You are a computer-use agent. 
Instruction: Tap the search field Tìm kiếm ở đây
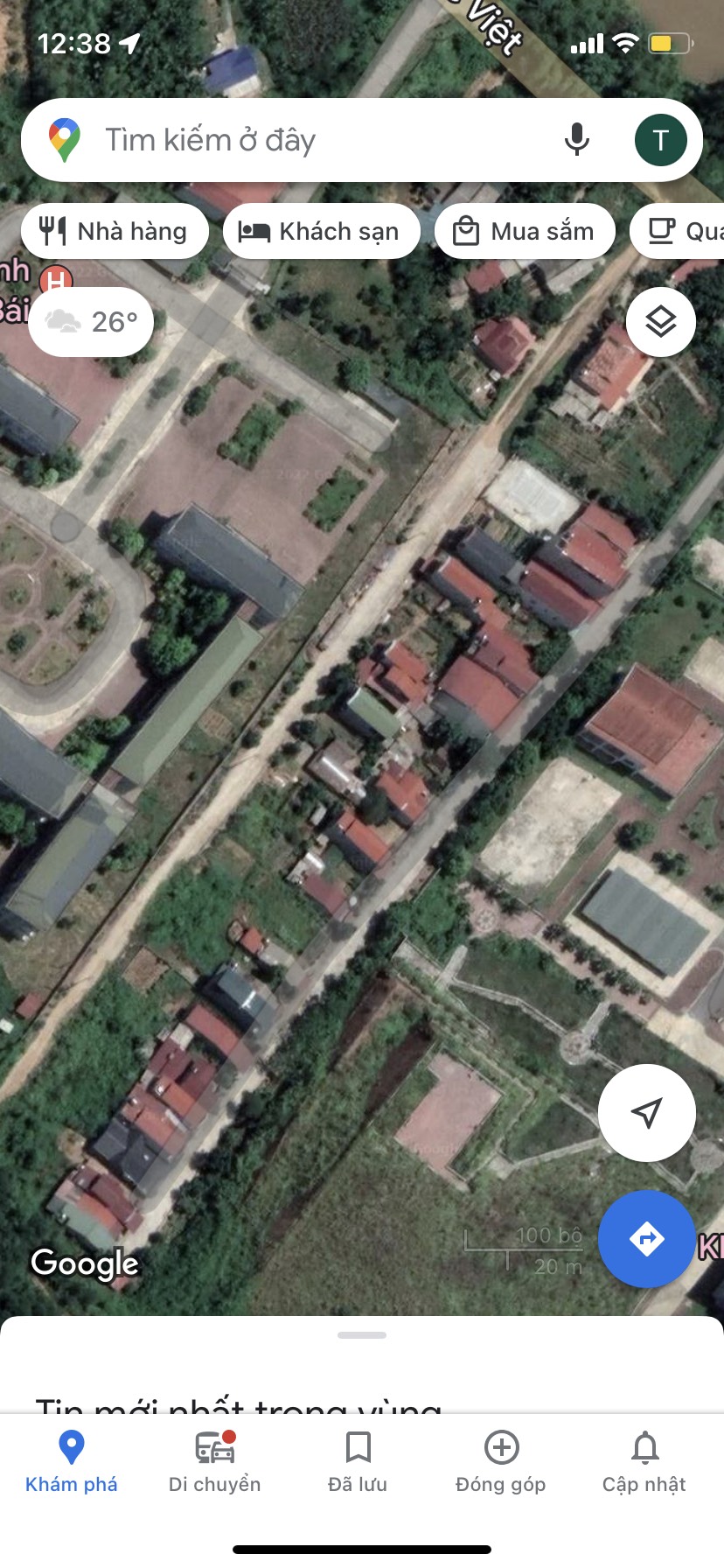point(262,139)
